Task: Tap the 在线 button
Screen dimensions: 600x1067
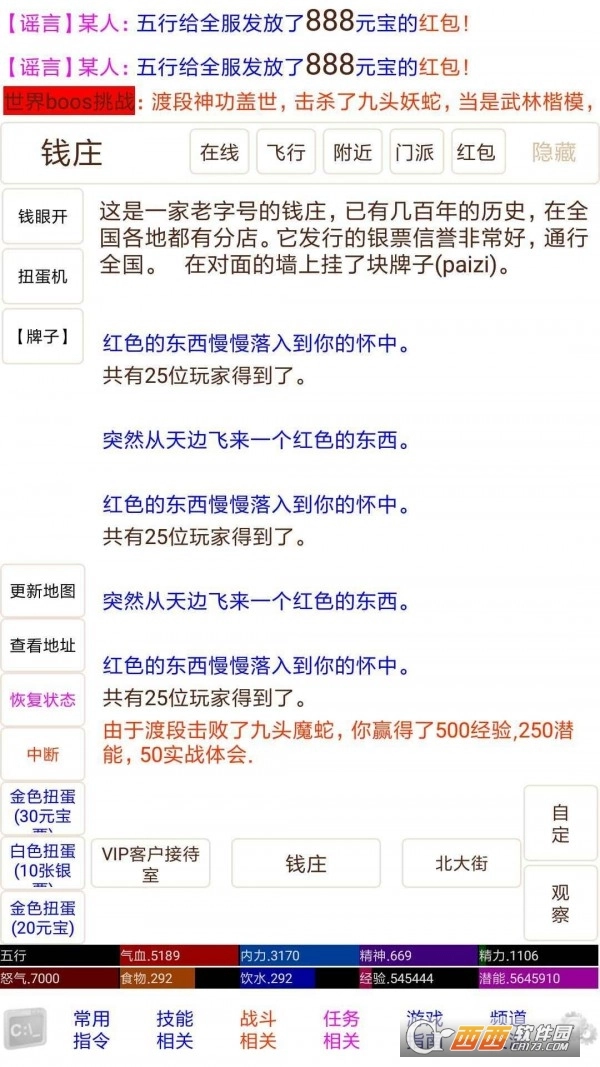Action: [219, 153]
